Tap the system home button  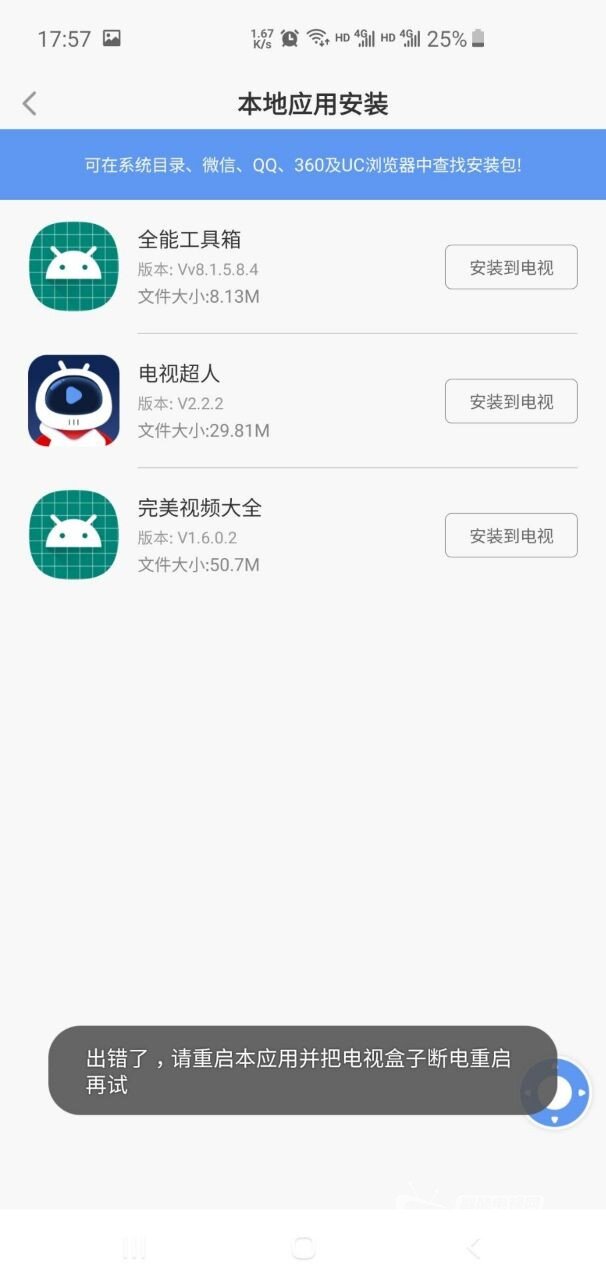[303, 1247]
